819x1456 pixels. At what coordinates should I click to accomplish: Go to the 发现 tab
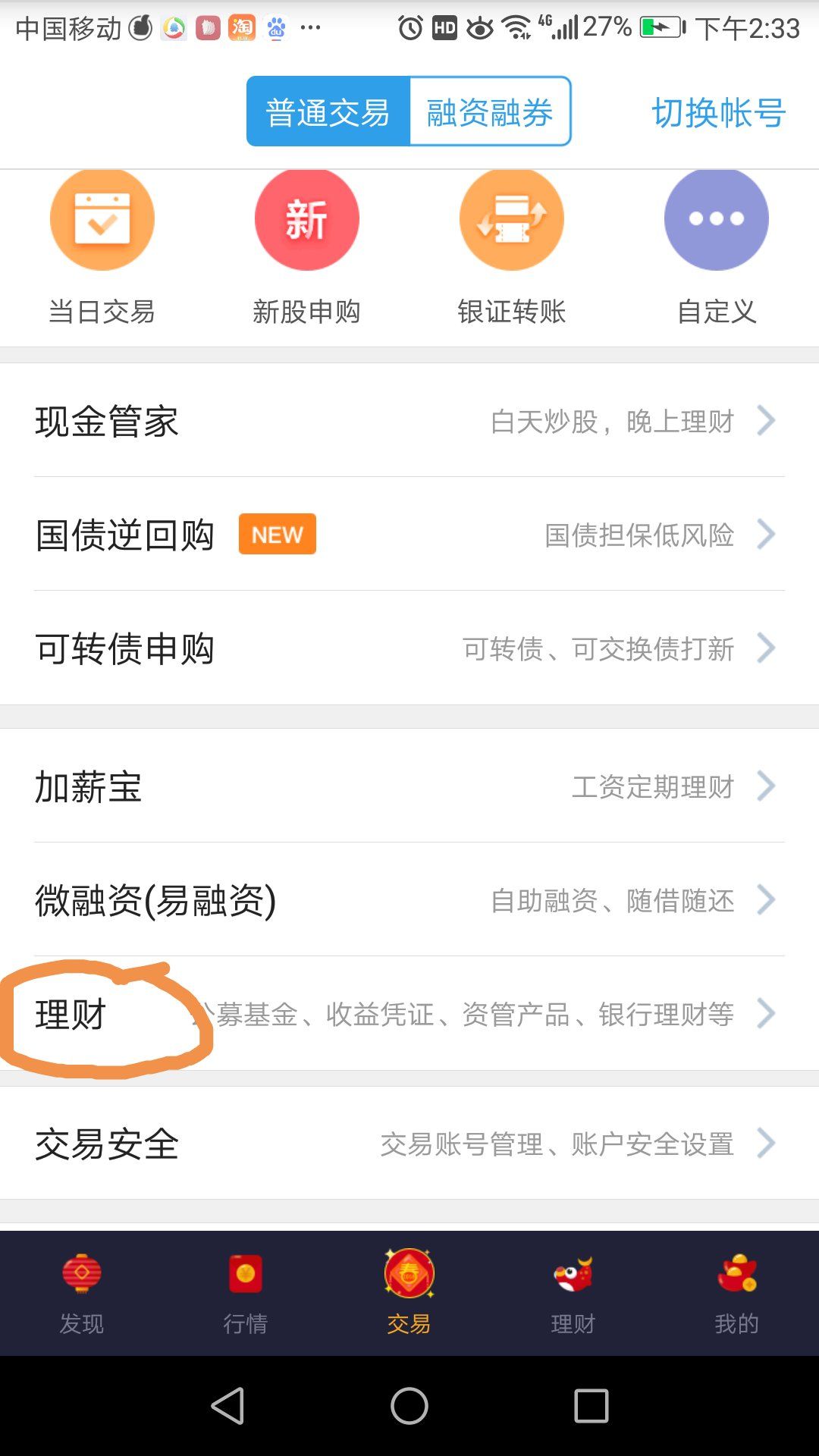point(82,1292)
